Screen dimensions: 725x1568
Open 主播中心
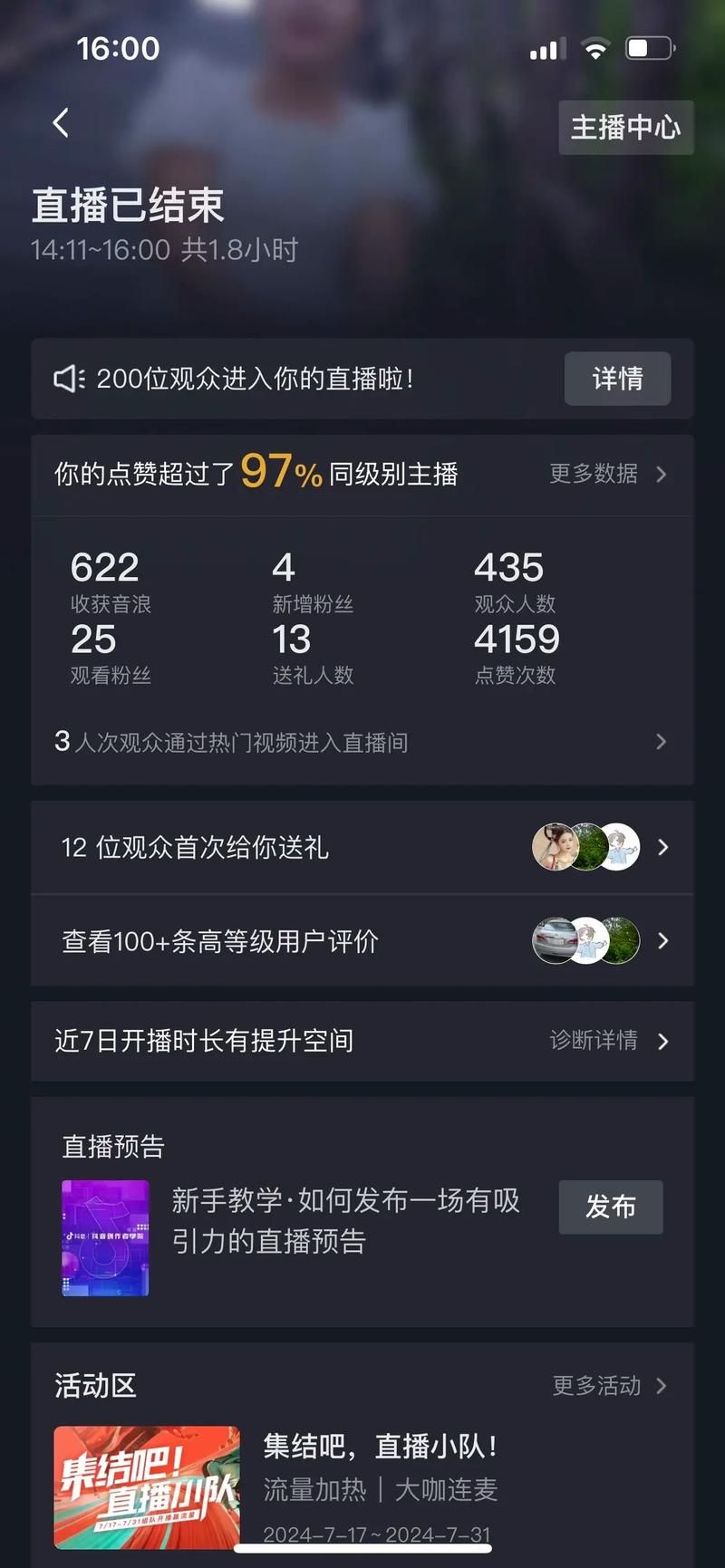(x=625, y=128)
